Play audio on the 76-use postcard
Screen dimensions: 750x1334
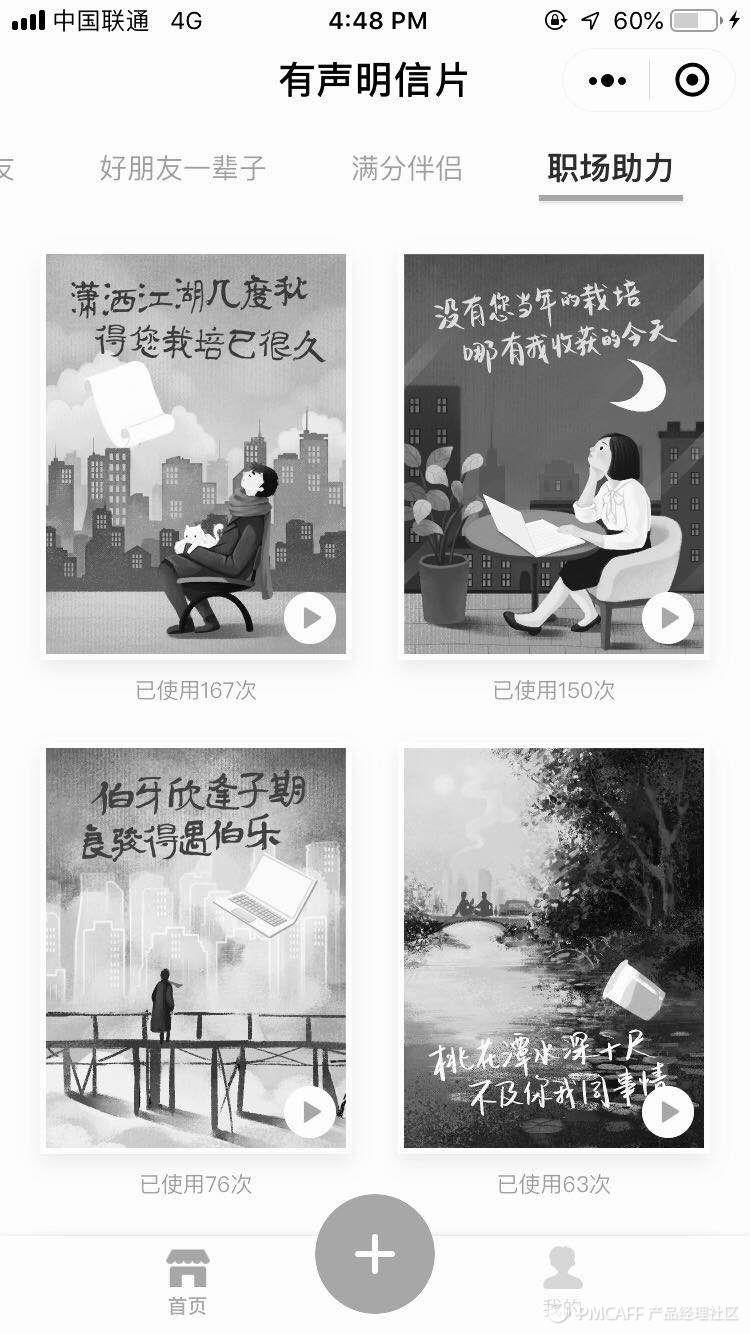(x=310, y=1112)
